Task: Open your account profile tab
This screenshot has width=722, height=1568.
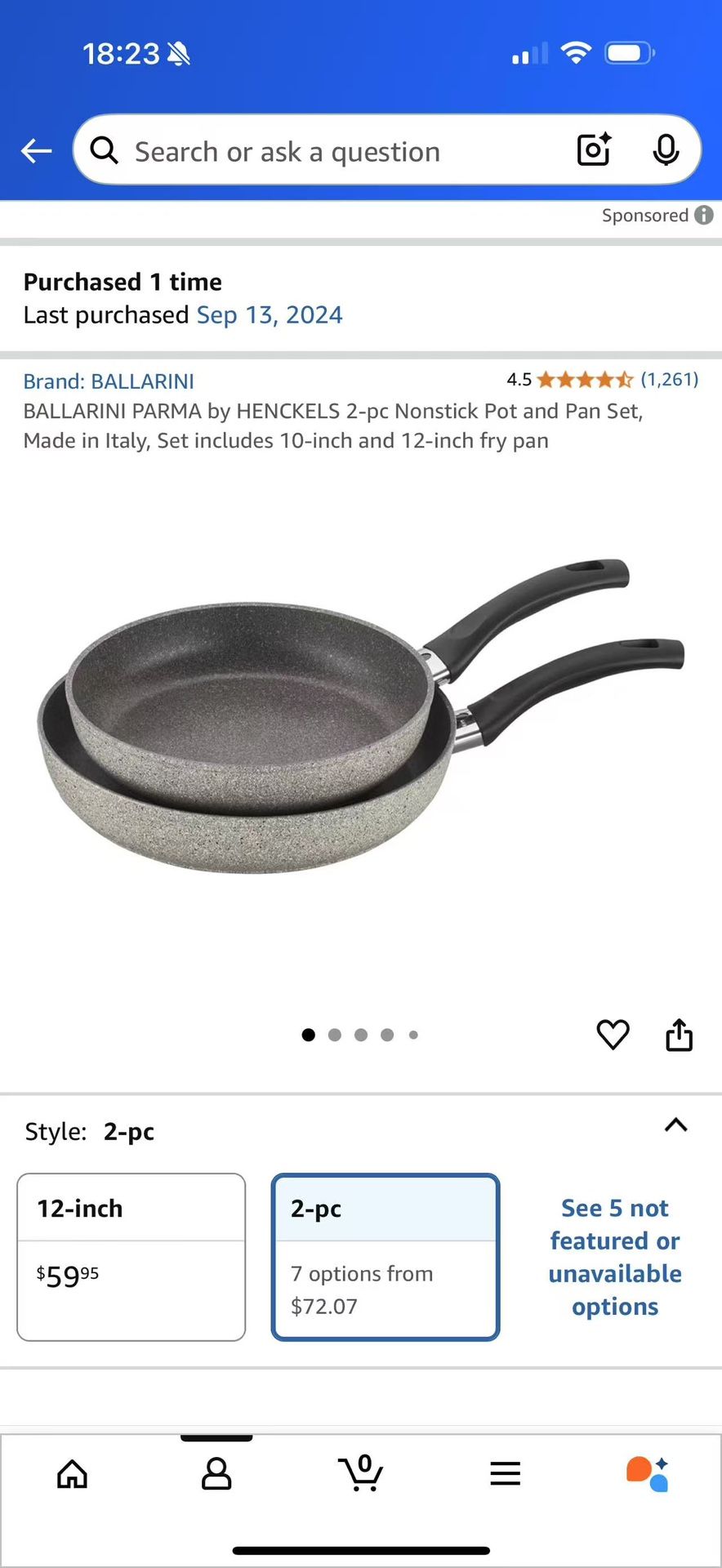Action: tap(216, 1473)
